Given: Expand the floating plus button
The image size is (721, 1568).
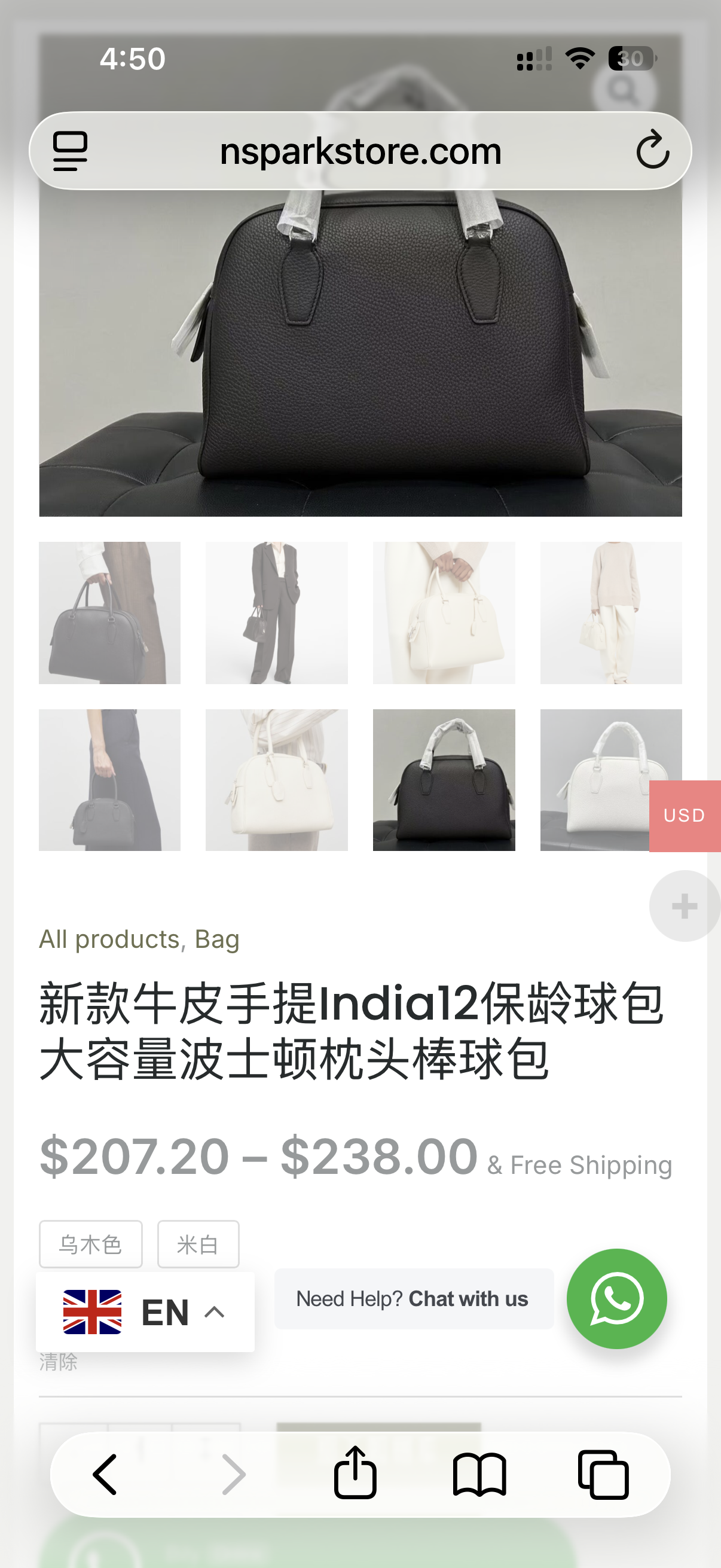Looking at the screenshot, I should coord(685,906).
